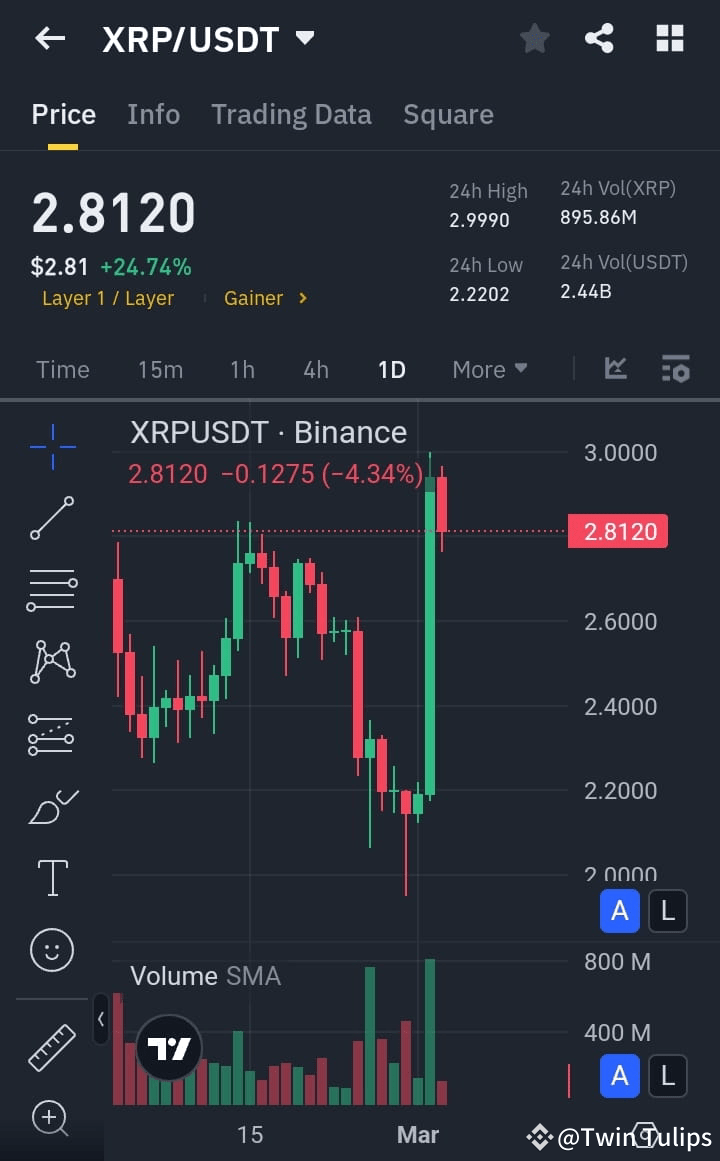Select the trend line drawing tool
The height and width of the screenshot is (1161, 720).
51,518
